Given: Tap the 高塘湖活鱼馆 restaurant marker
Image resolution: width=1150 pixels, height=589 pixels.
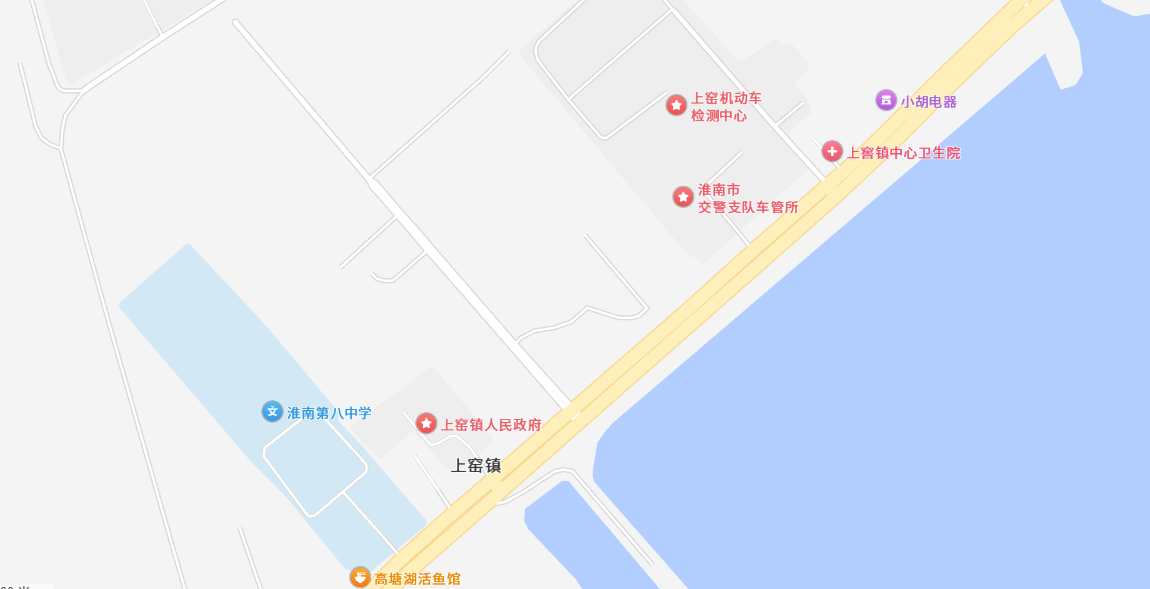Looking at the screenshot, I should click(360, 577).
